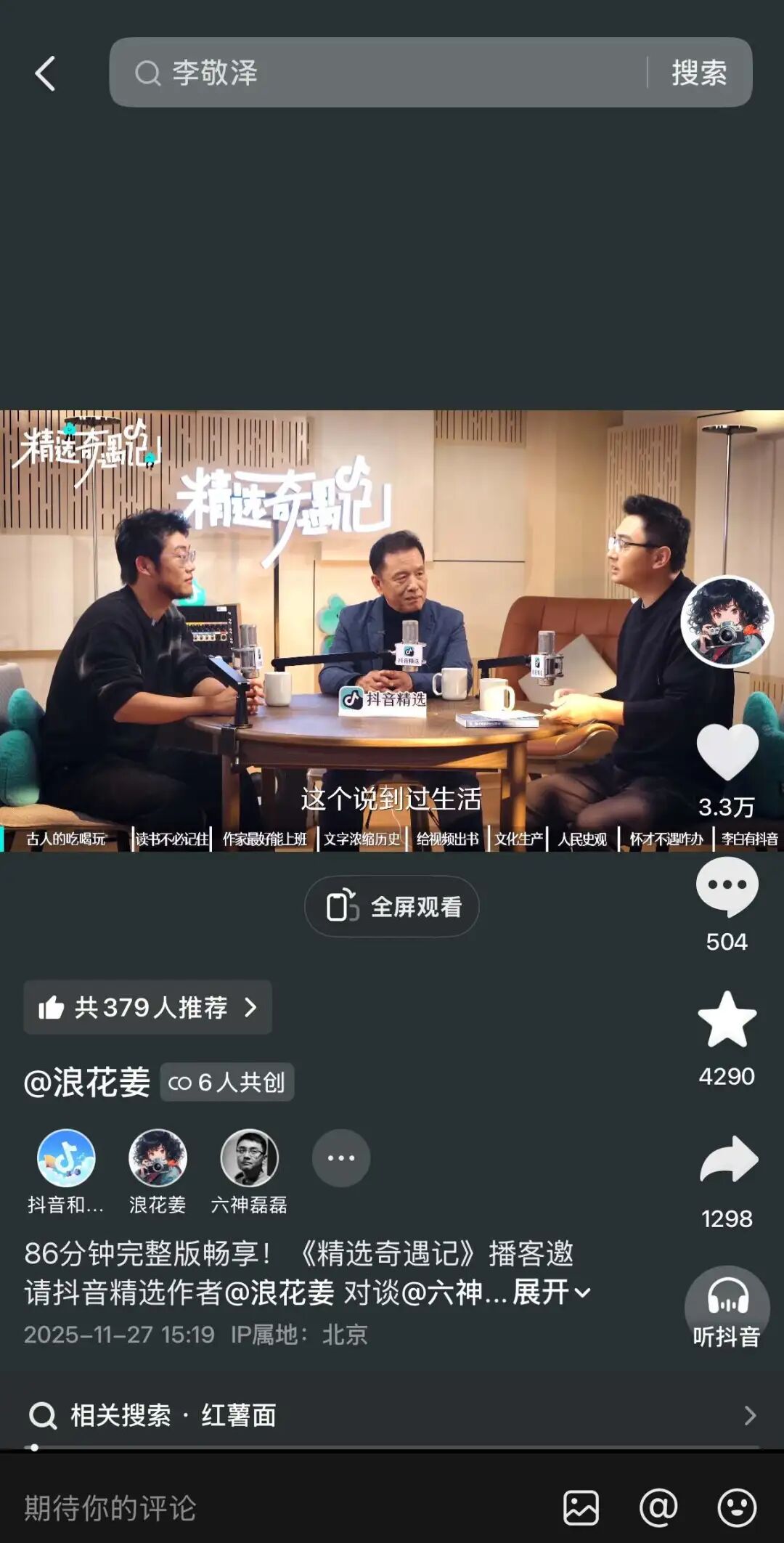
Task: Favorite the video with the star icon
Action: (727, 1020)
